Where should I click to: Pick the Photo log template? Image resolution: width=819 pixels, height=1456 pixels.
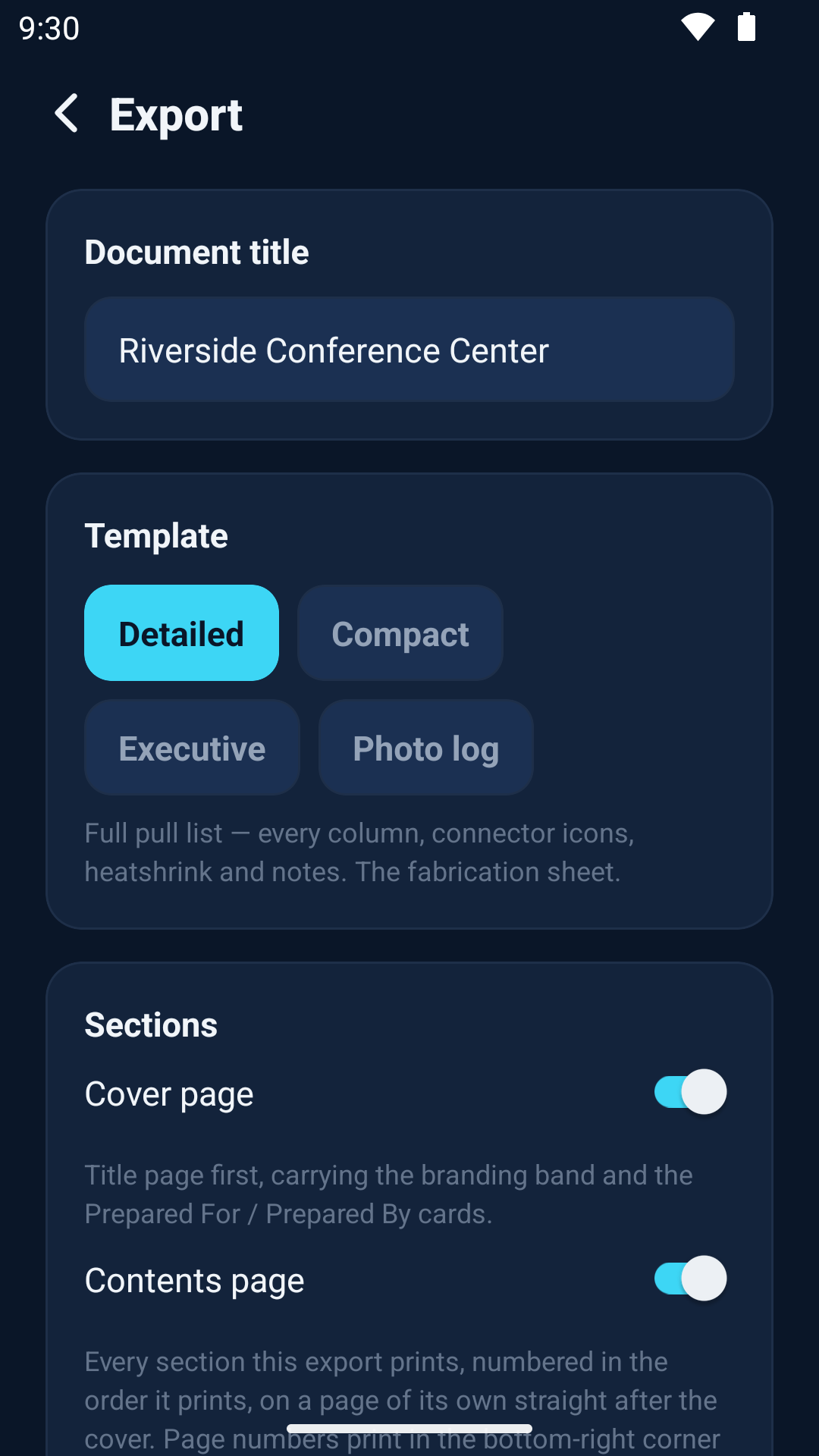click(426, 748)
